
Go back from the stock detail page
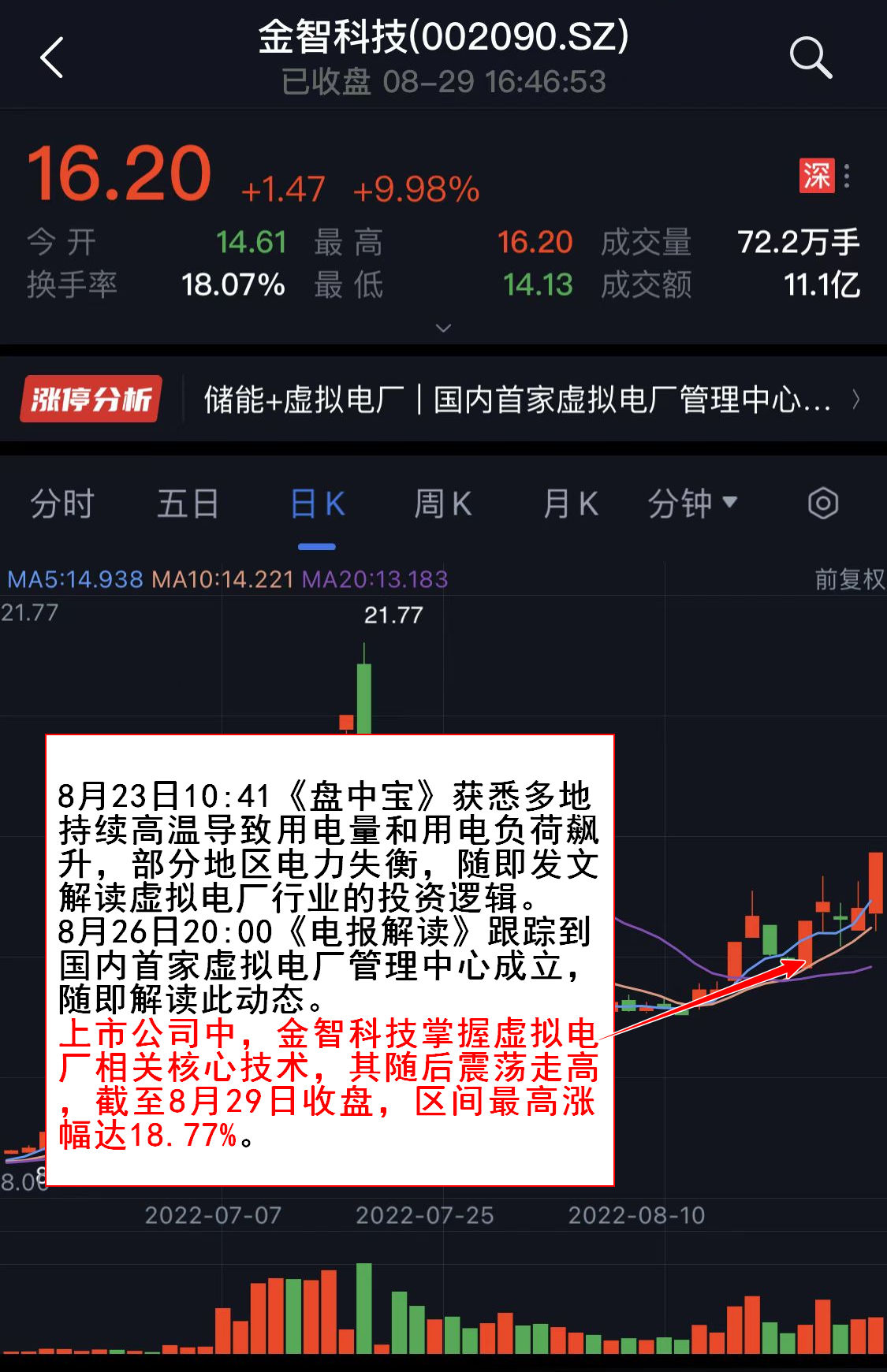(x=52, y=58)
